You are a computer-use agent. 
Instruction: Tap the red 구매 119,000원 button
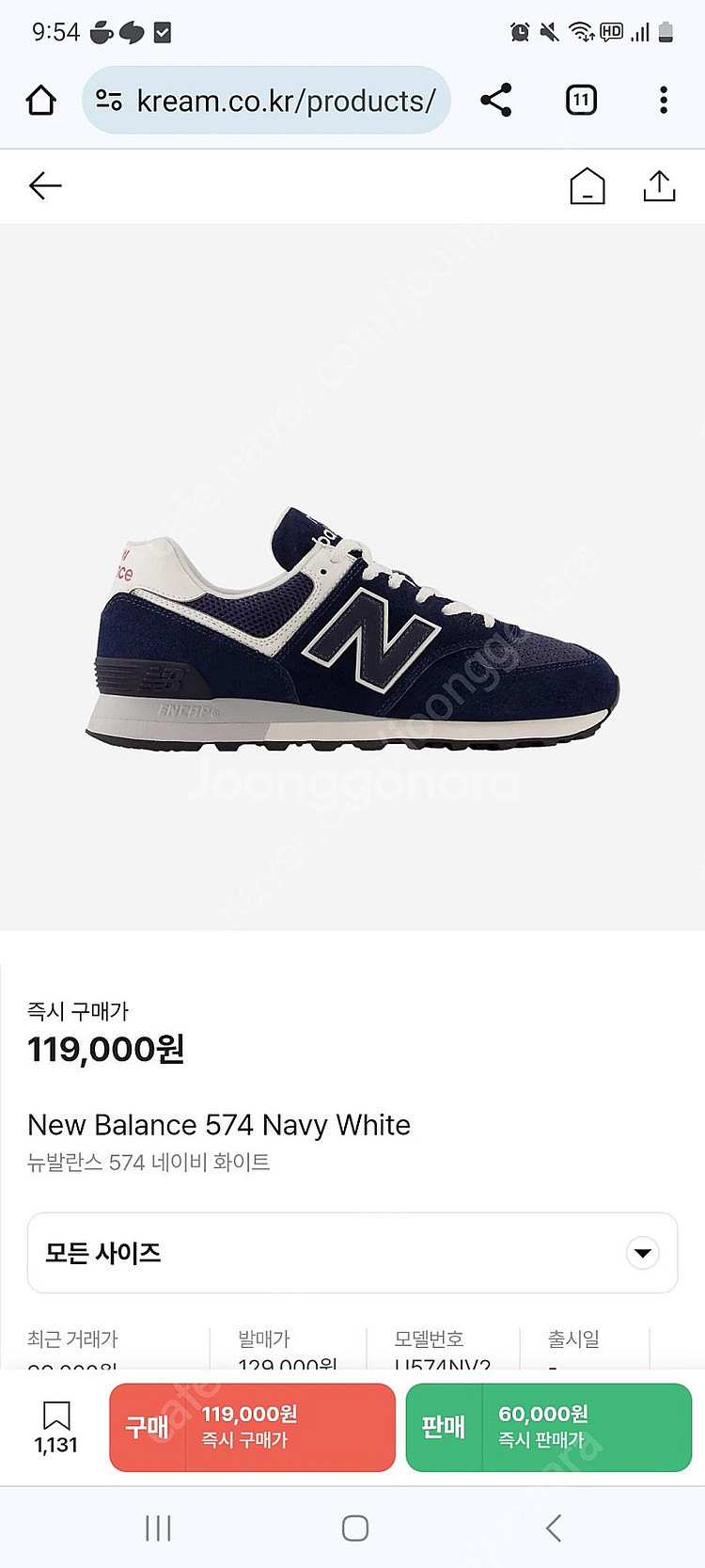pyautogui.click(x=252, y=1427)
